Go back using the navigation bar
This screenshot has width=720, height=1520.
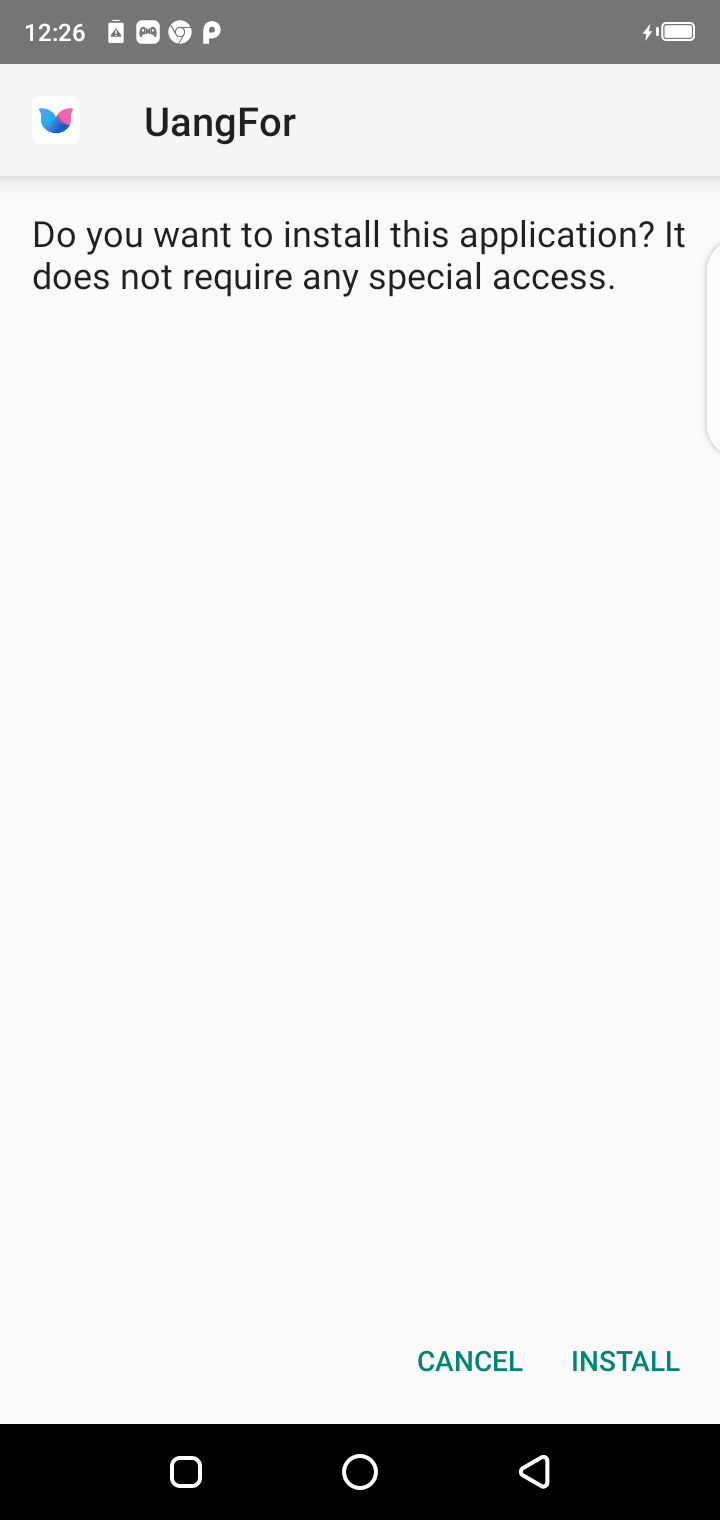coord(534,1471)
